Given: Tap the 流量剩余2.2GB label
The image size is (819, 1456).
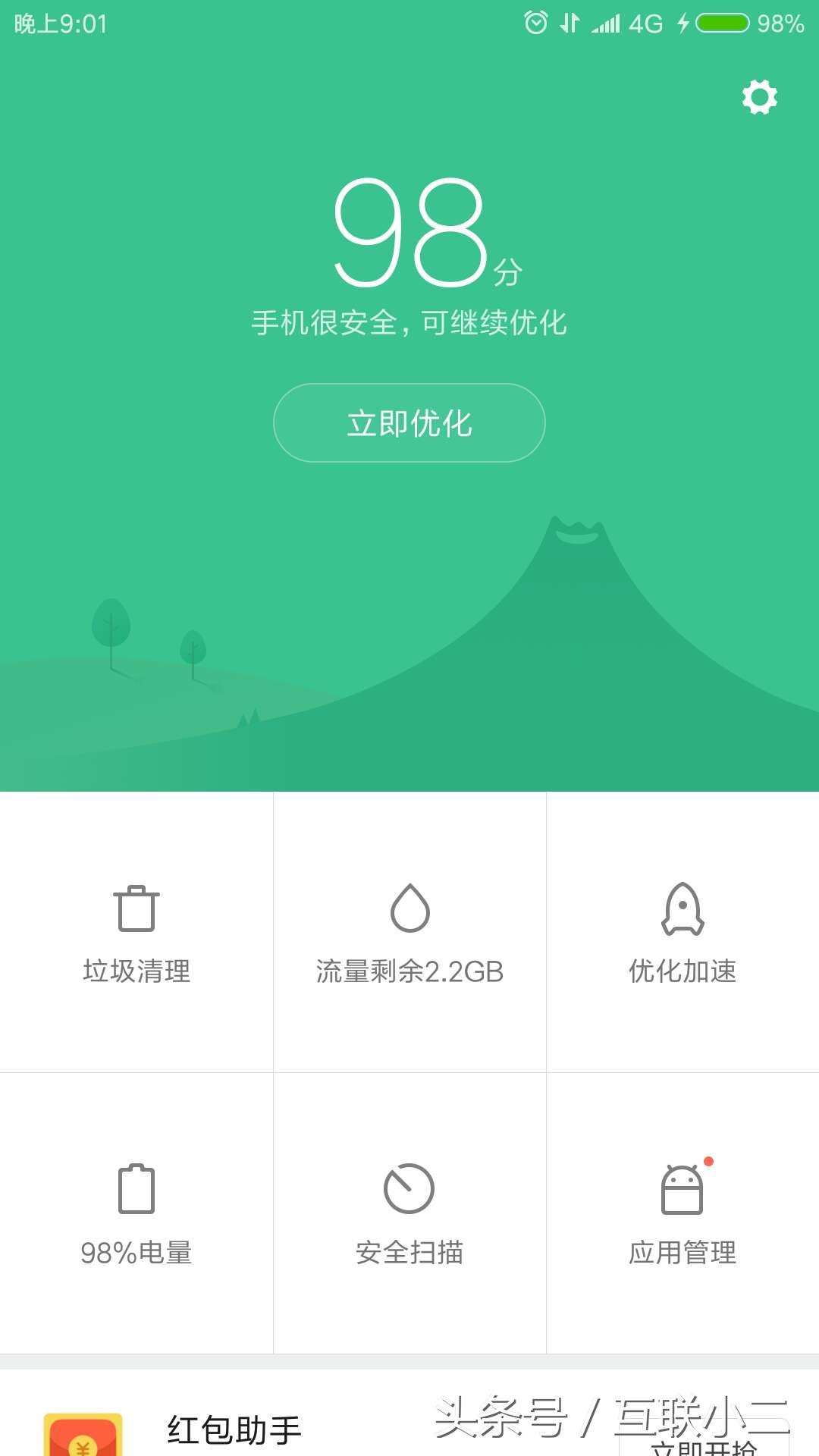Looking at the screenshot, I should click(x=409, y=970).
